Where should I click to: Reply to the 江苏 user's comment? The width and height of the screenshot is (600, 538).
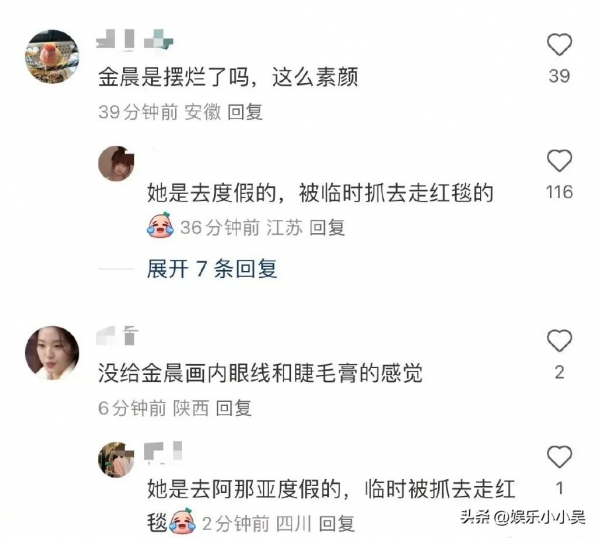coord(327,228)
